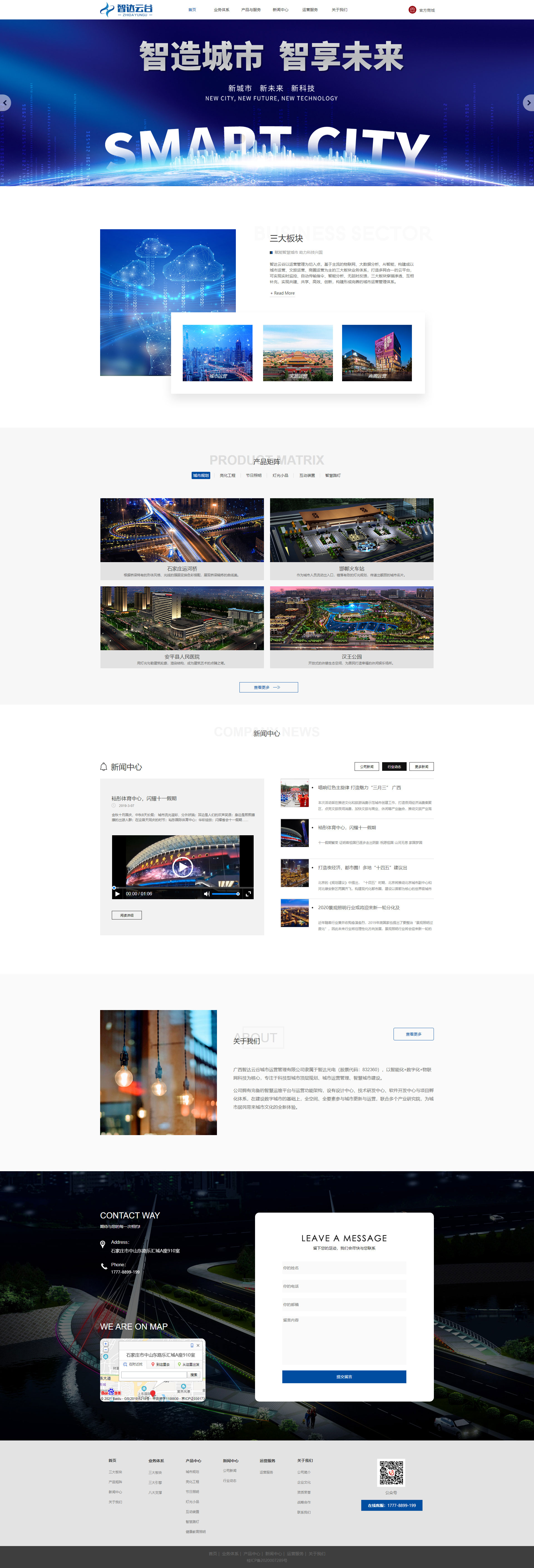Open the 业务体系 nav menu item

[x=221, y=10]
